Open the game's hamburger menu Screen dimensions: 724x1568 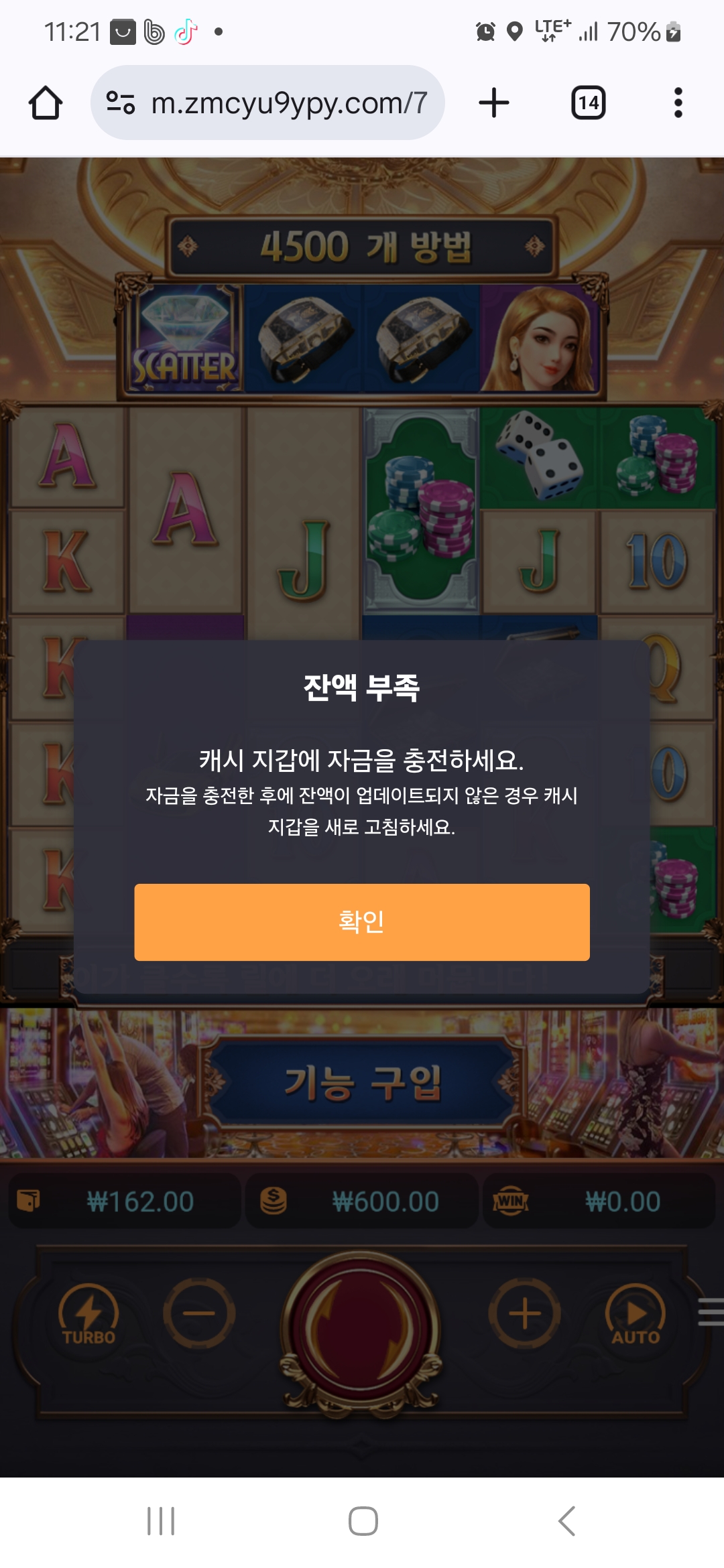pyautogui.click(x=711, y=1311)
